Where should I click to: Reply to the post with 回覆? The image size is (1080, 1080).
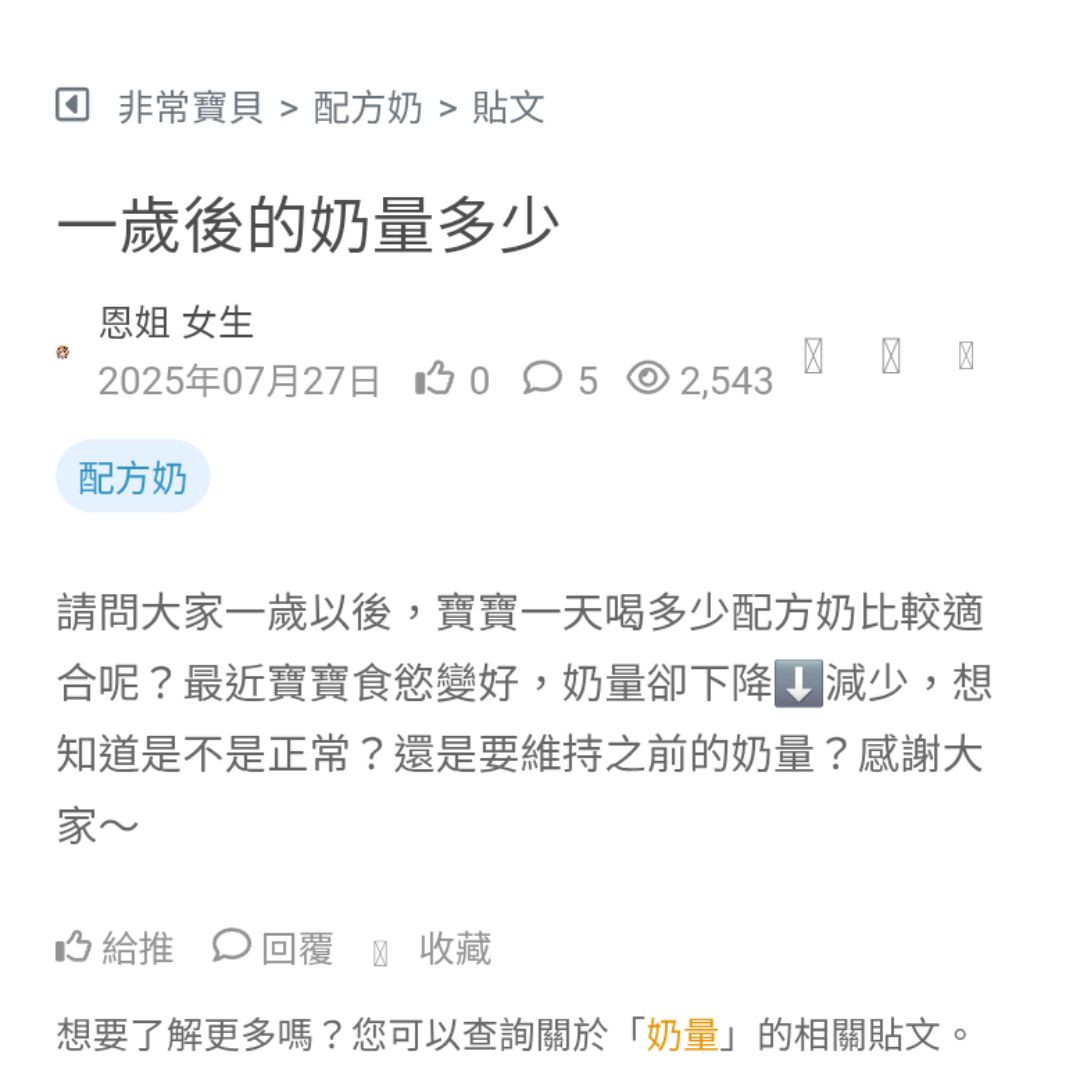tap(273, 948)
